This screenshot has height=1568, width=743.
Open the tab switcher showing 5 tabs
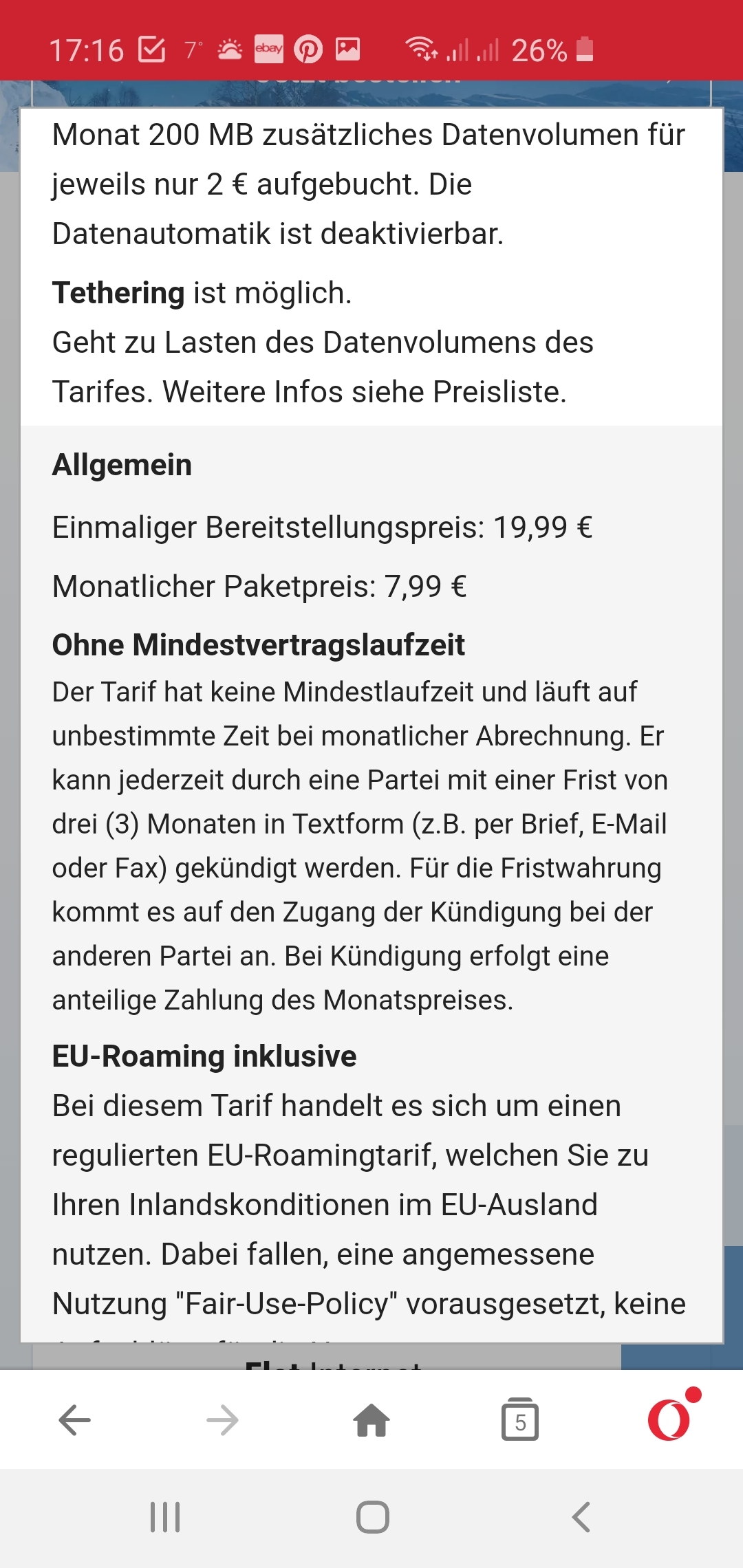[x=520, y=1419]
